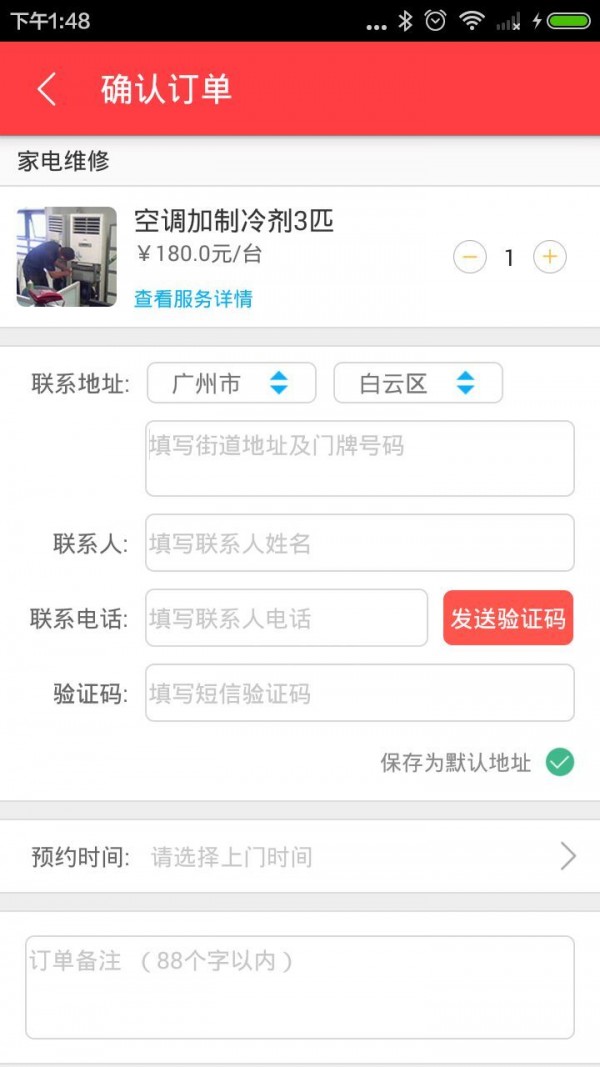Open the 白云区 district dropdown
Image resolution: width=600 pixels, height=1067 pixels.
click(418, 383)
